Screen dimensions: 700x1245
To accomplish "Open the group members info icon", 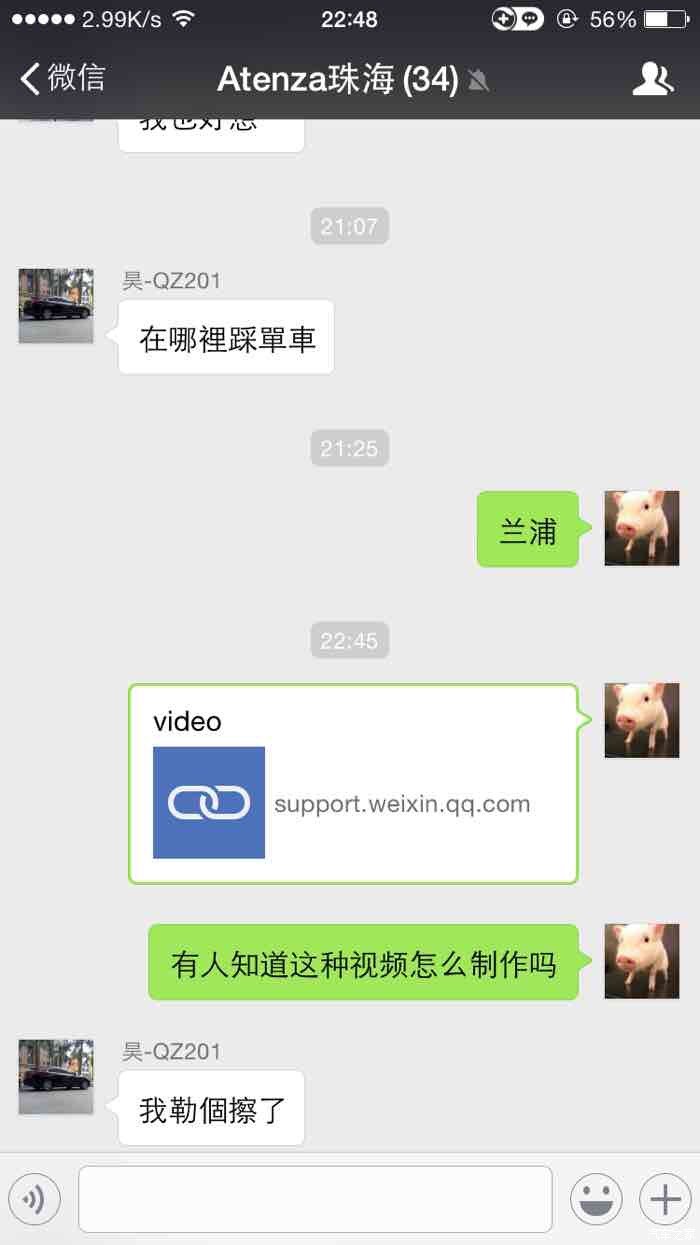I will [x=653, y=79].
